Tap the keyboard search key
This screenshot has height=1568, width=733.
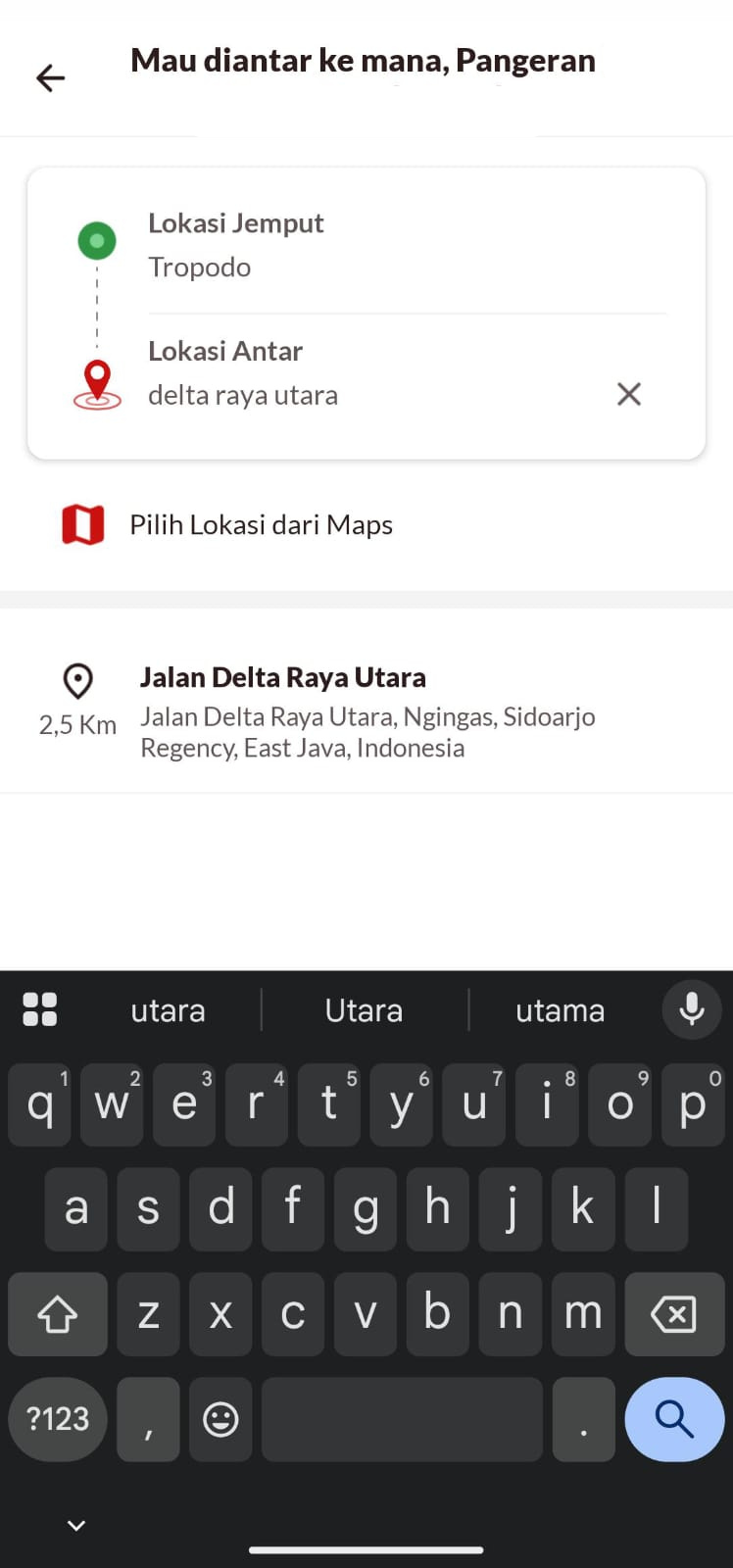674,1419
